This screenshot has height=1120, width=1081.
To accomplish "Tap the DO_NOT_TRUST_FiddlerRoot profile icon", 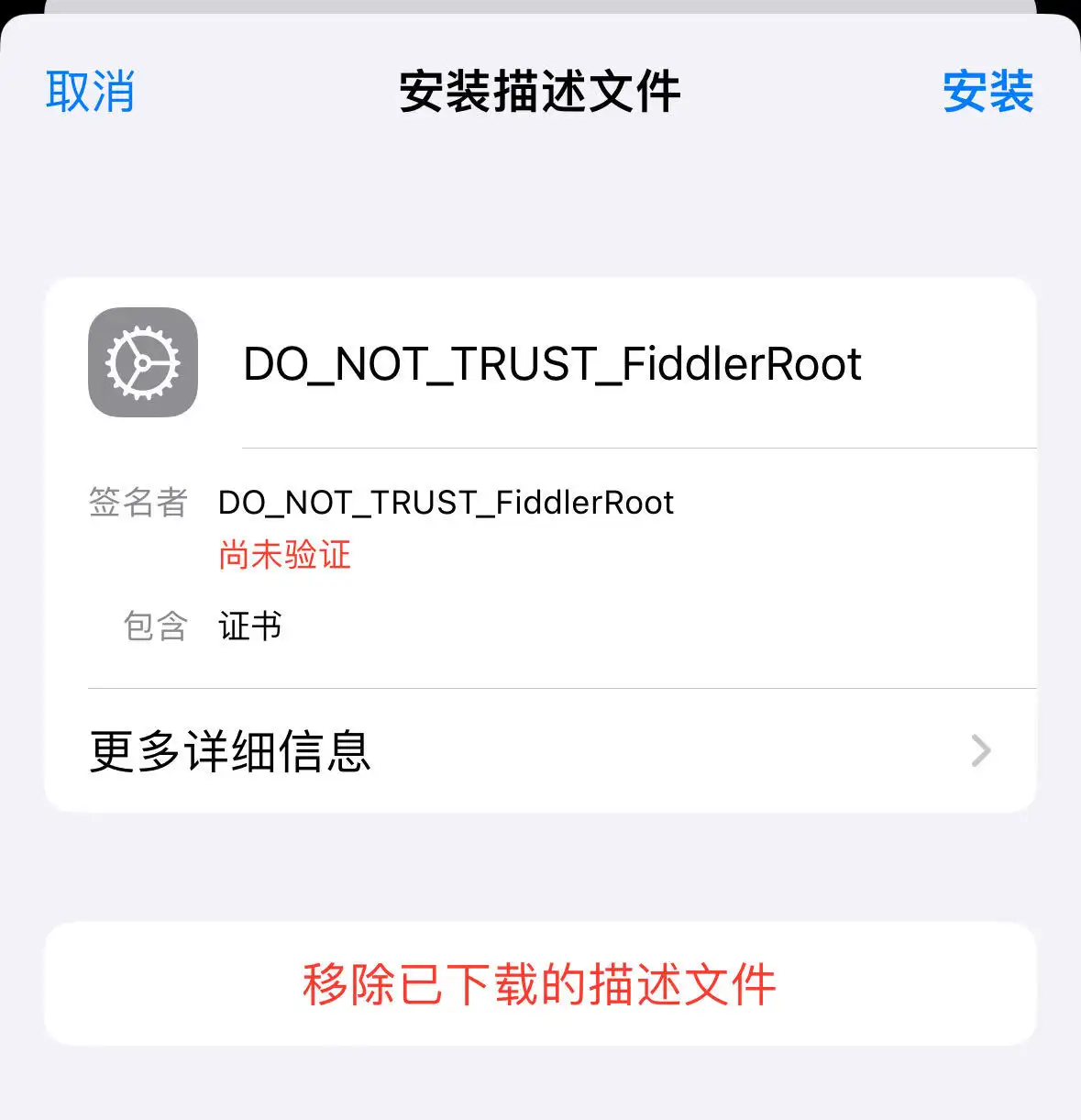I will click(142, 361).
